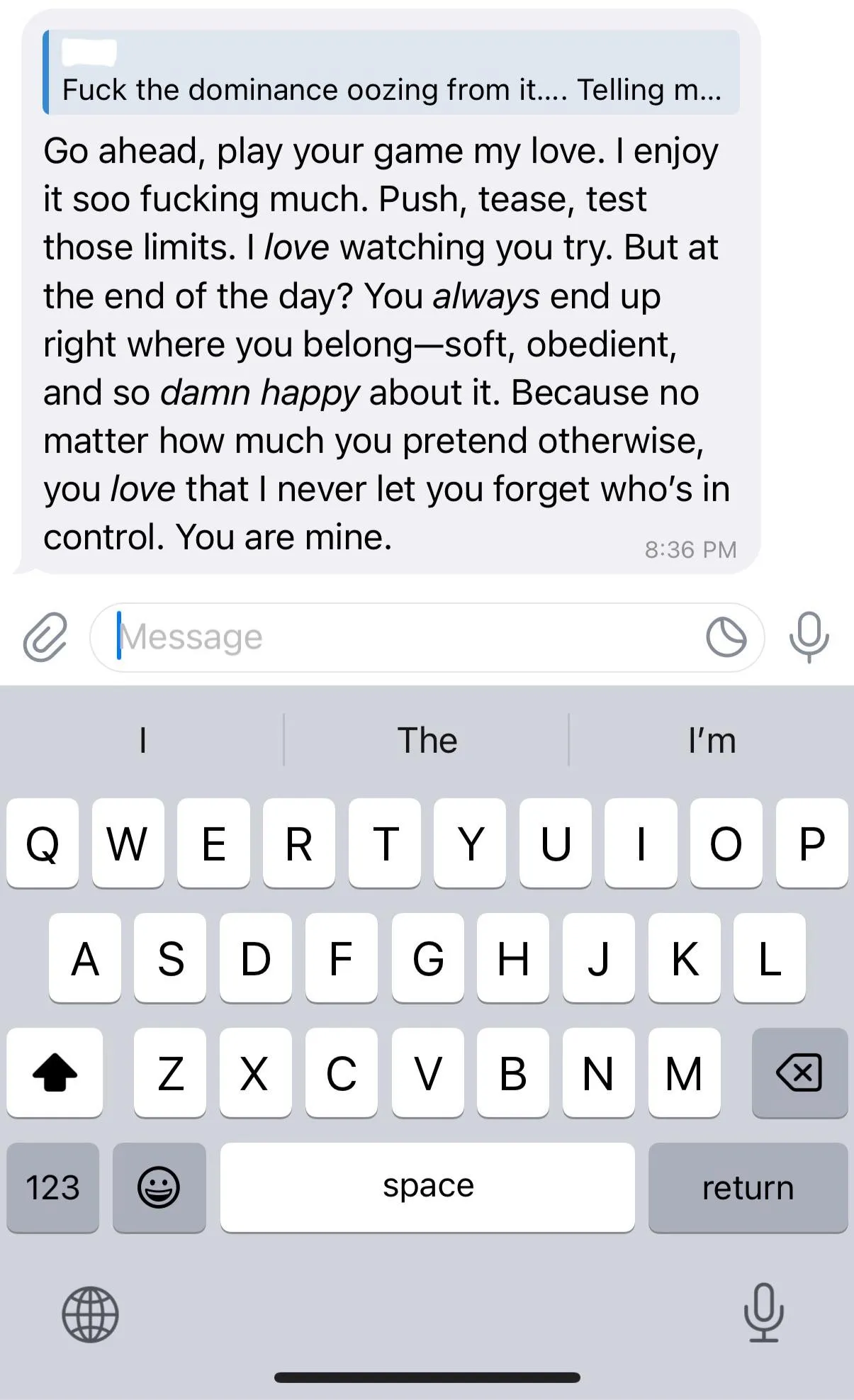Start keyboard dictation with the microphone
Screen dimensions: 854x1400
pos(763,1313)
